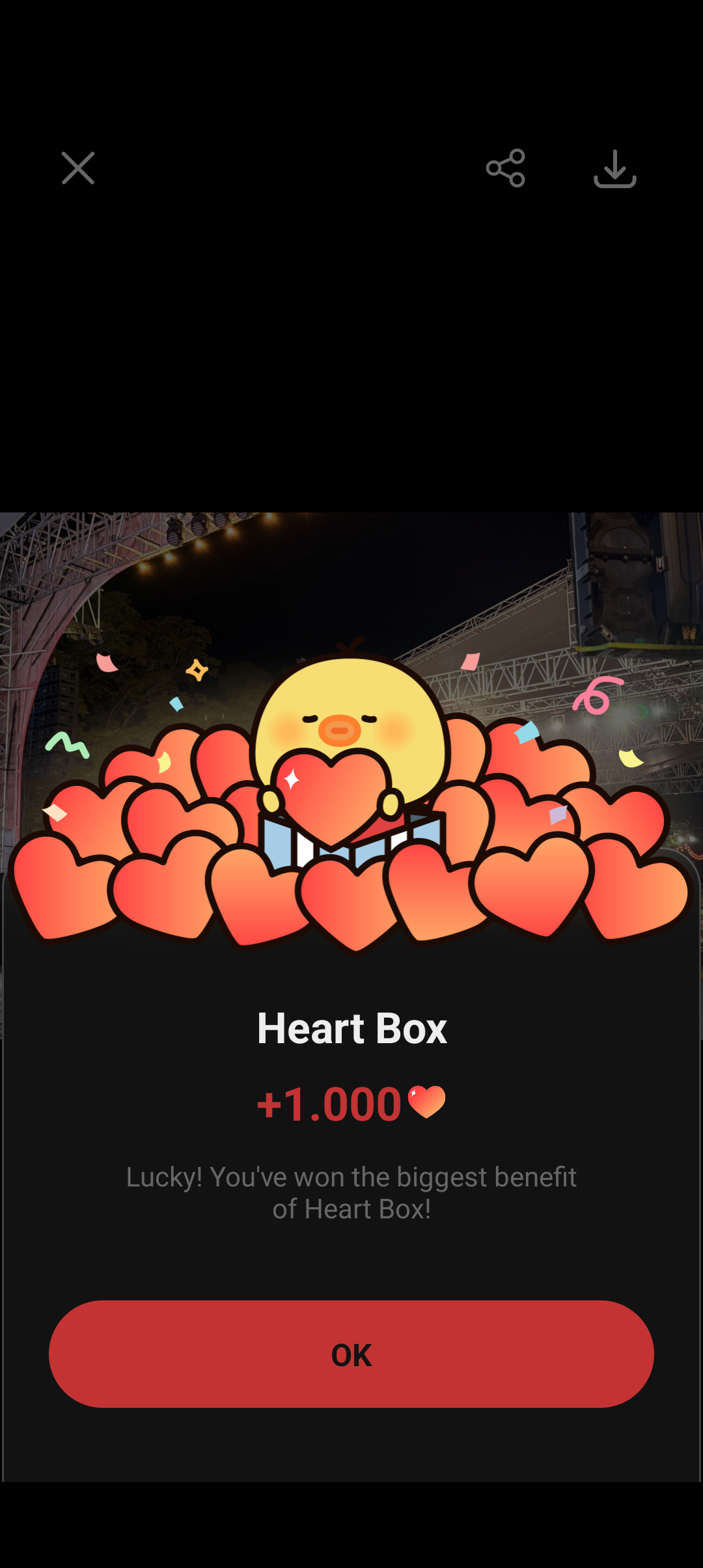Close the image viewer
The image size is (703, 1568).
point(78,168)
